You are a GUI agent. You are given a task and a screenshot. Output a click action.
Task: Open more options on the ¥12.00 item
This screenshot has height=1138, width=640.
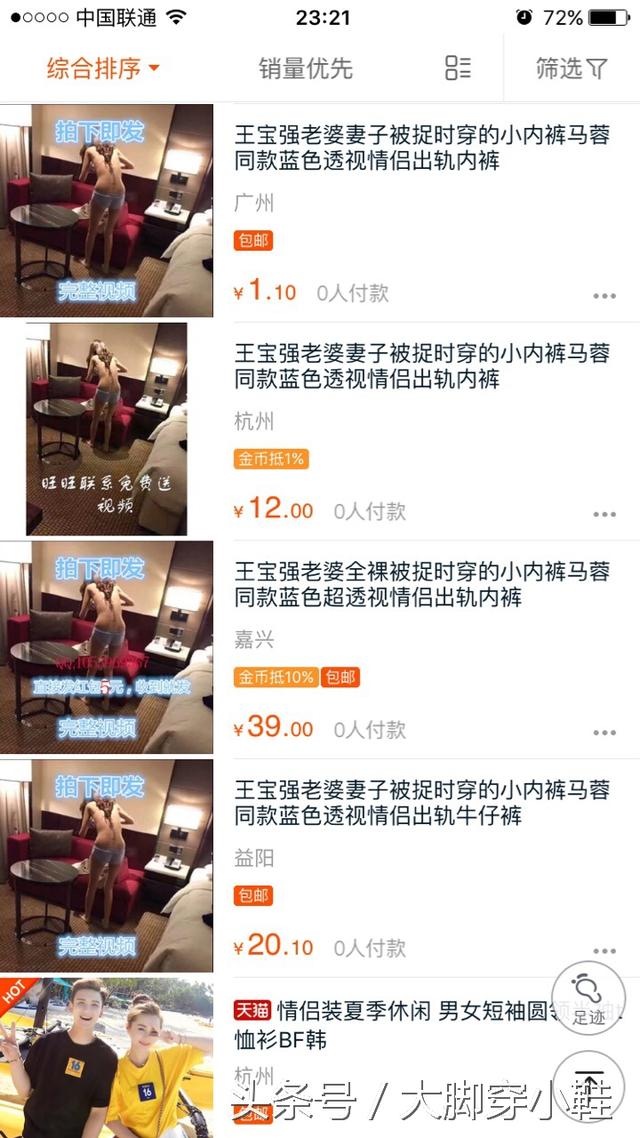[604, 514]
